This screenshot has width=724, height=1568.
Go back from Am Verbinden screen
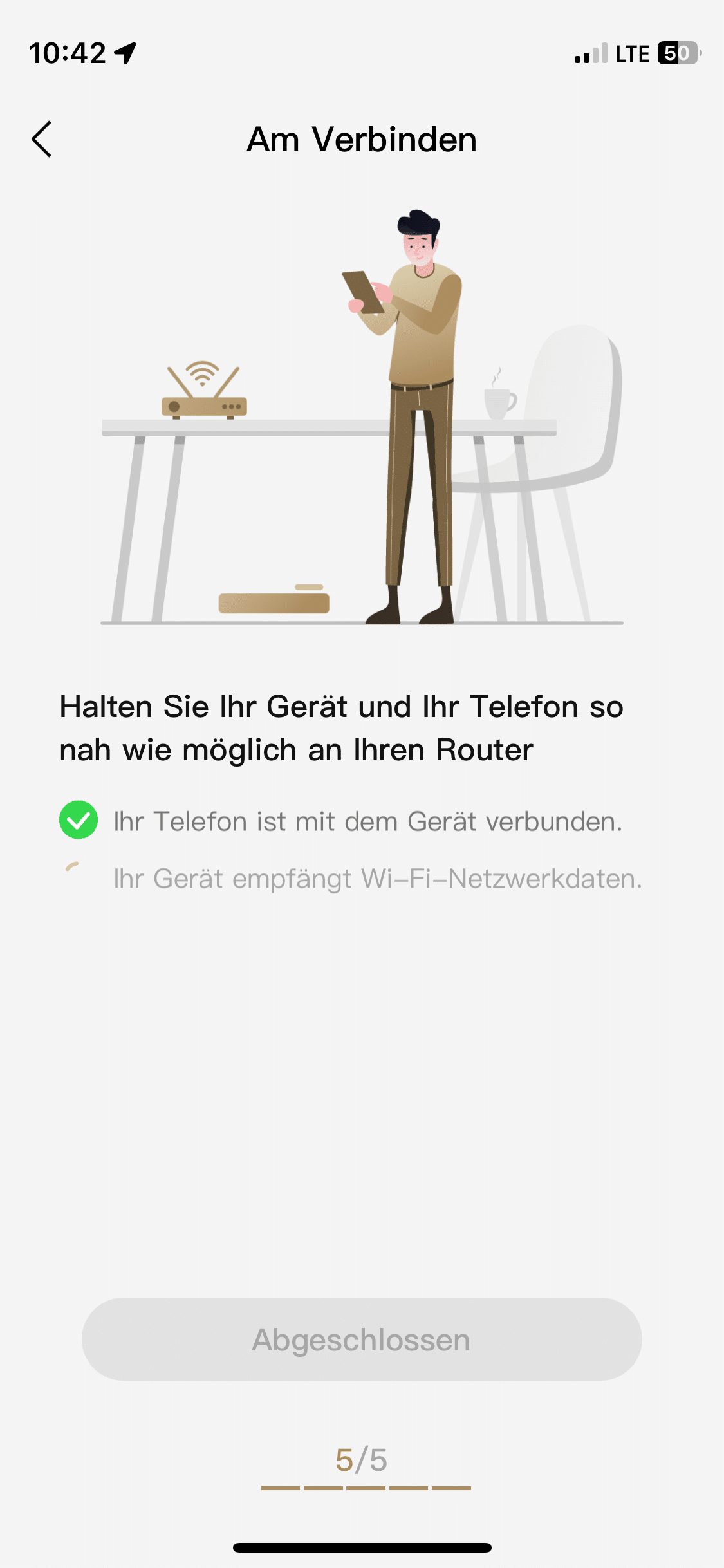tap(42, 139)
